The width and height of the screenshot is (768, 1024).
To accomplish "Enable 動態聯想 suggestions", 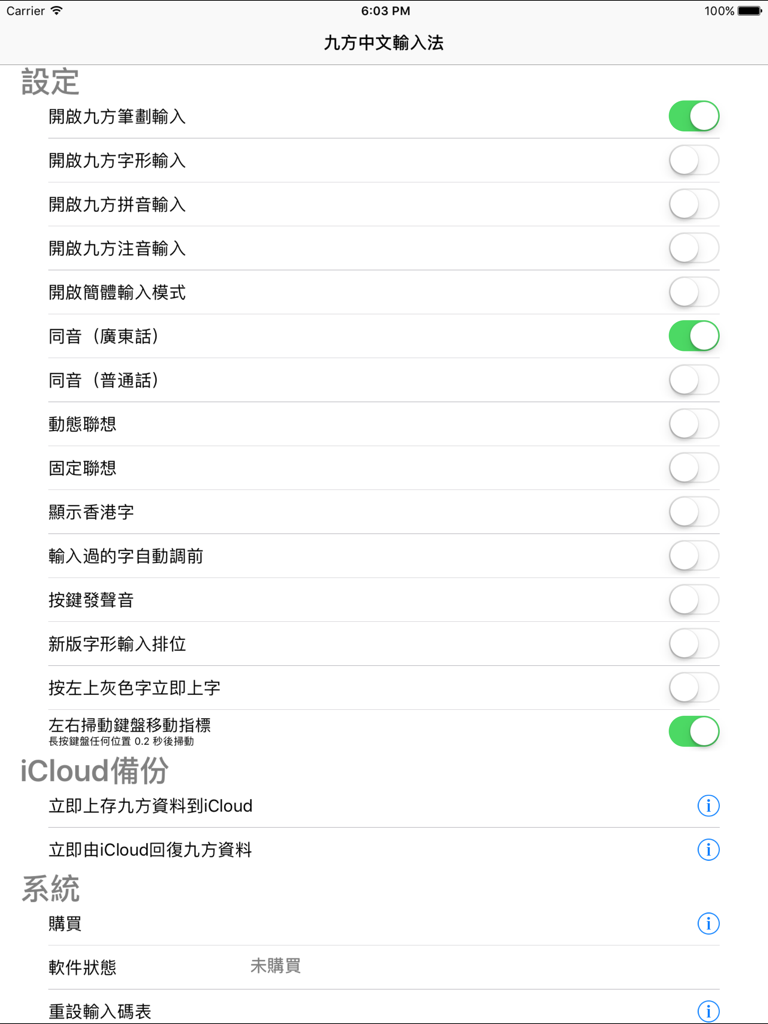I will 694,424.
